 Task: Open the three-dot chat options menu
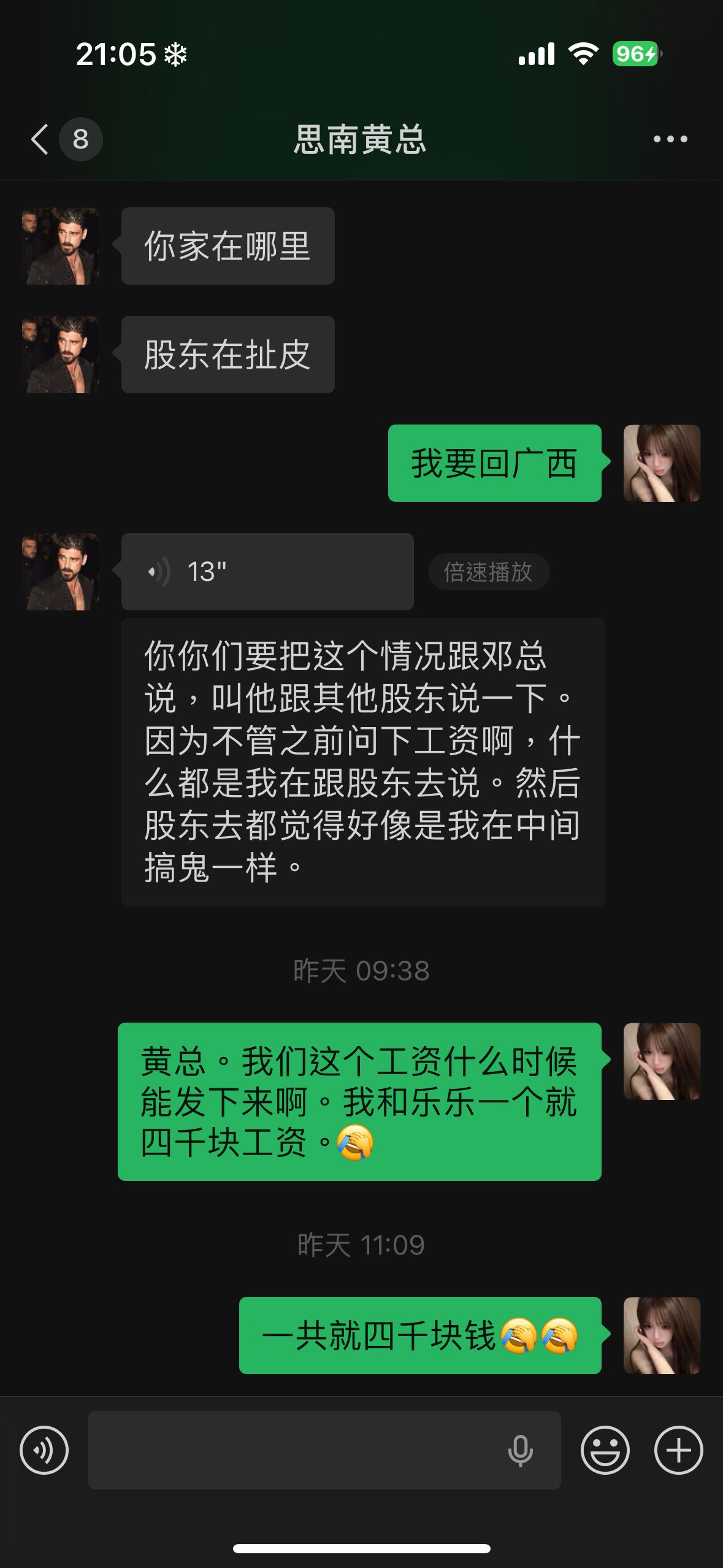(x=670, y=139)
